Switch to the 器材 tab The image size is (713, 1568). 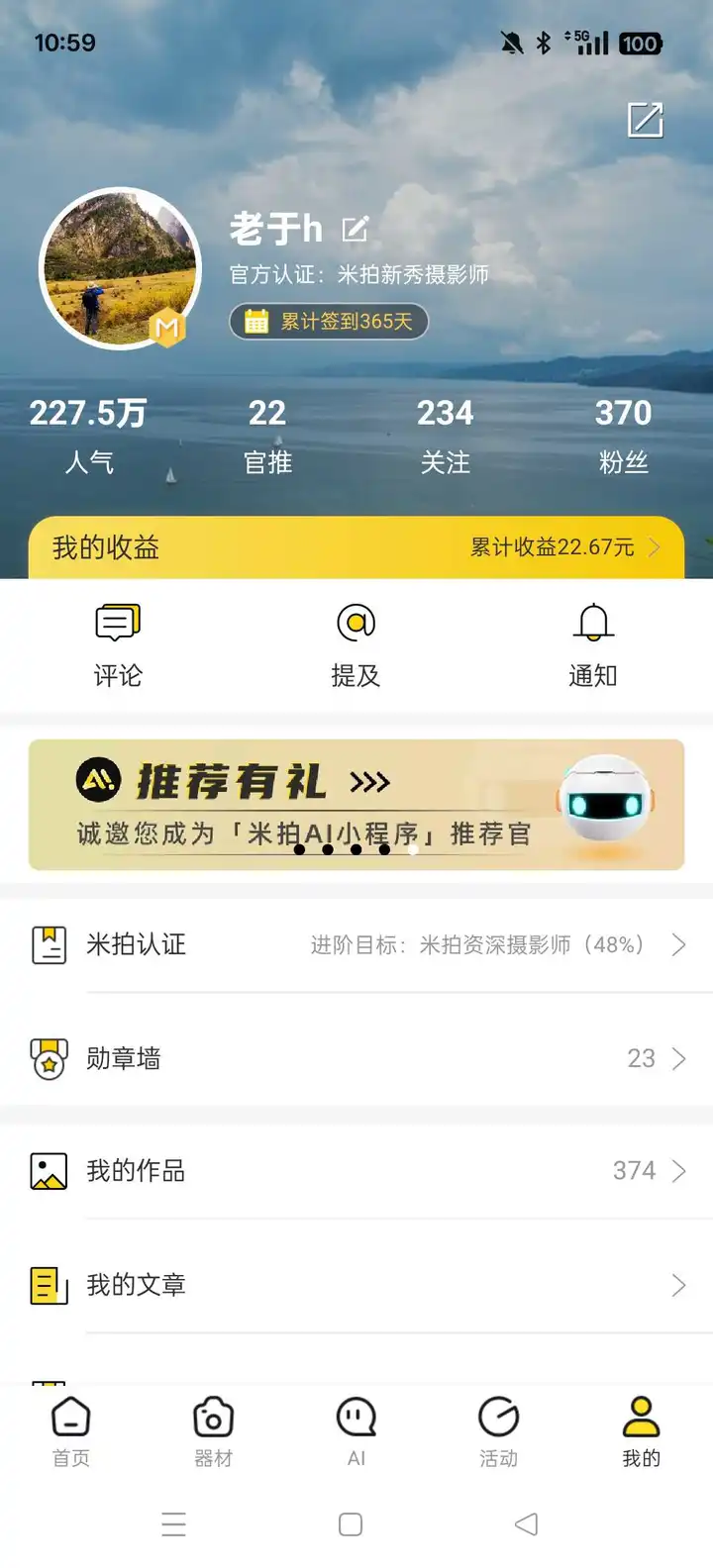pos(213,1431)
